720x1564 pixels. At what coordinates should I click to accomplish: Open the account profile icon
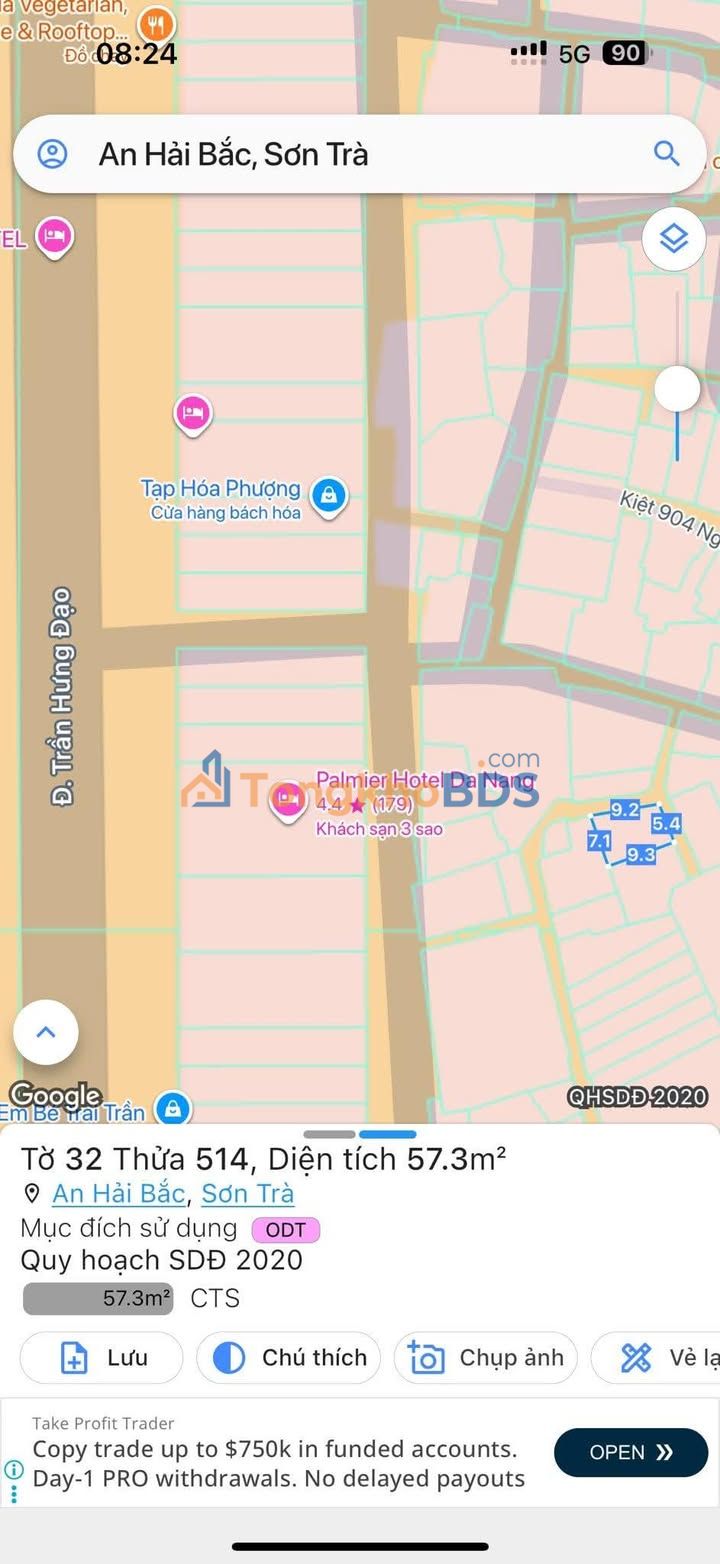52,153
